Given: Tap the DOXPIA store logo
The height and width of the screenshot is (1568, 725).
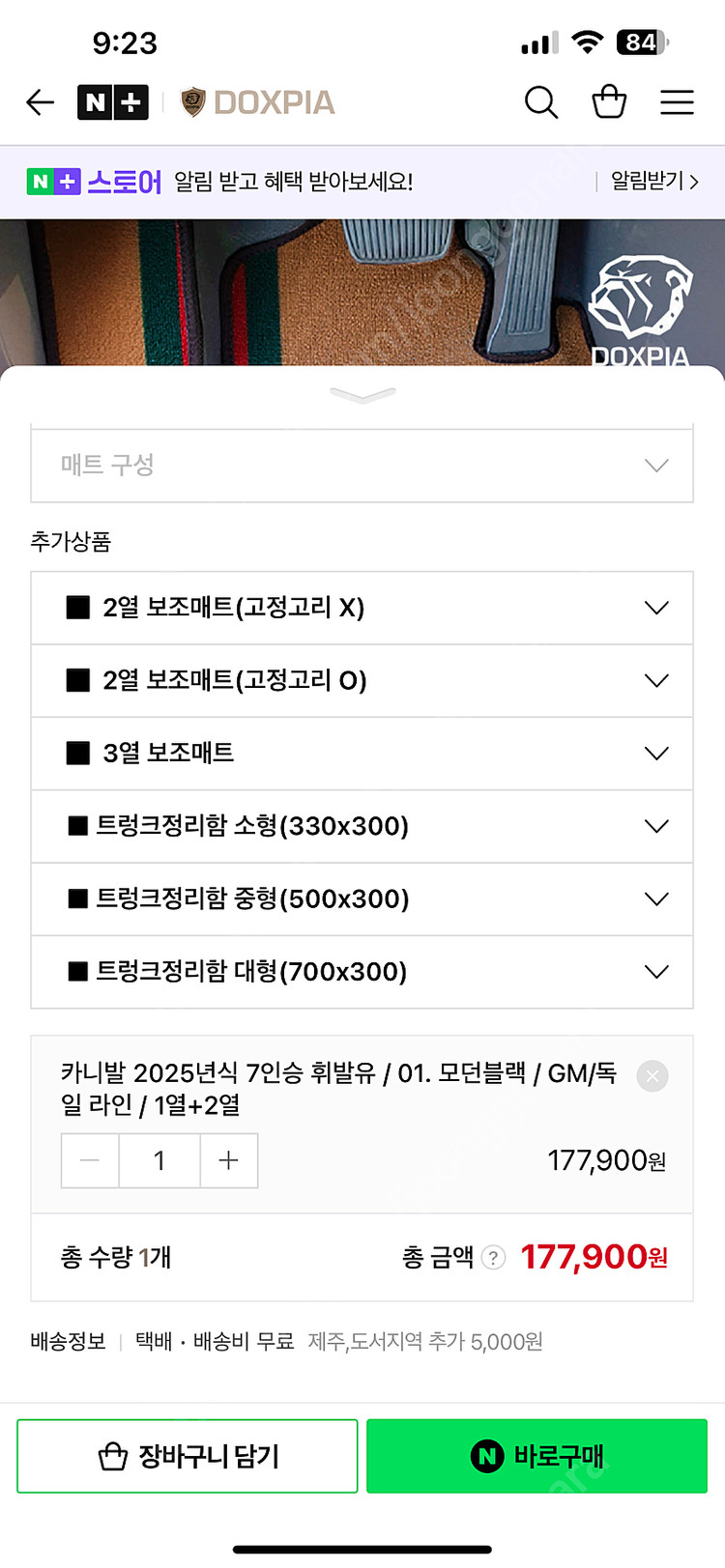Looking at the screenshot, I should pyautogui.click(x=259, y=101).
